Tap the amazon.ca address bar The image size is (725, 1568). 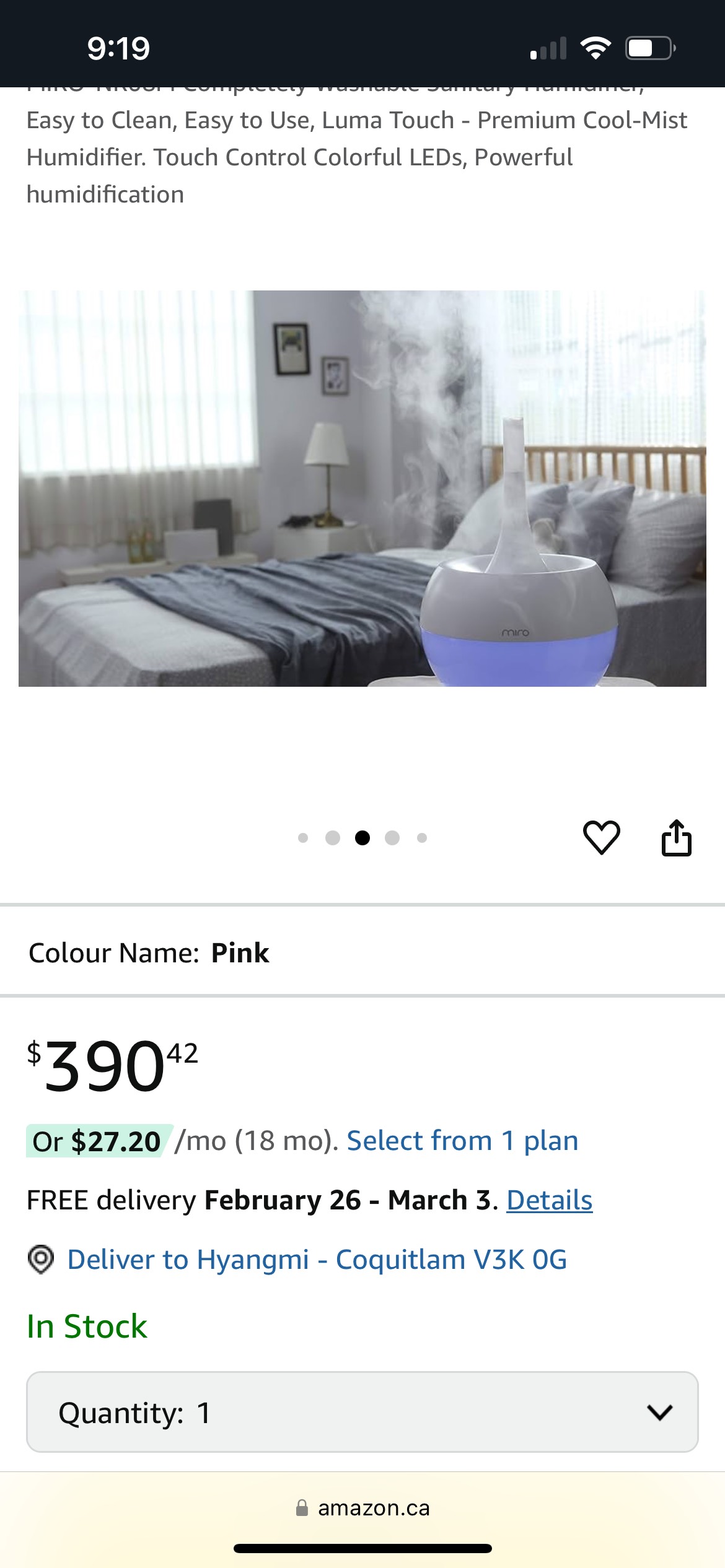tap(362, 1508)
